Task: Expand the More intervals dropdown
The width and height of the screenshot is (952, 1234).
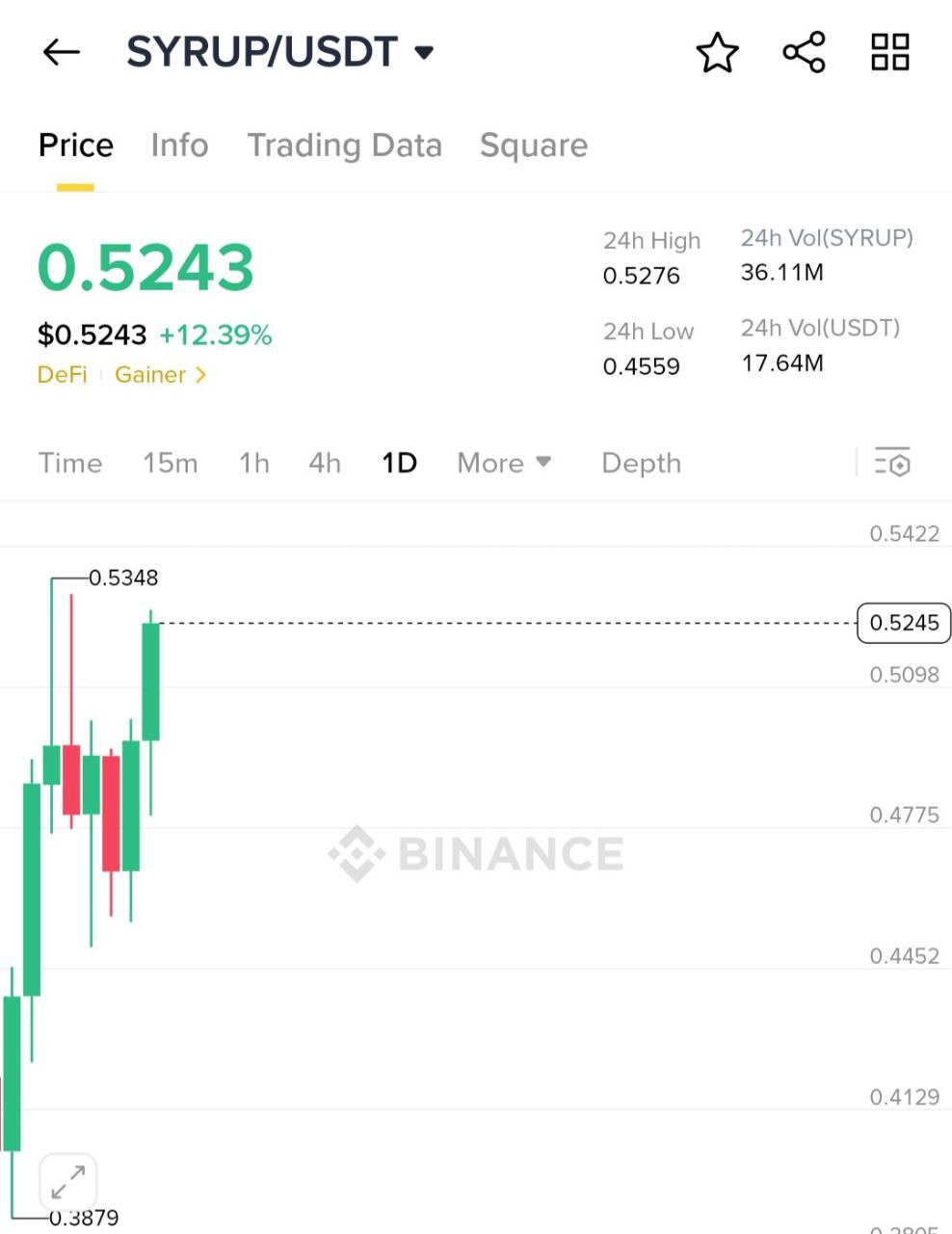Action: [504, 464]
